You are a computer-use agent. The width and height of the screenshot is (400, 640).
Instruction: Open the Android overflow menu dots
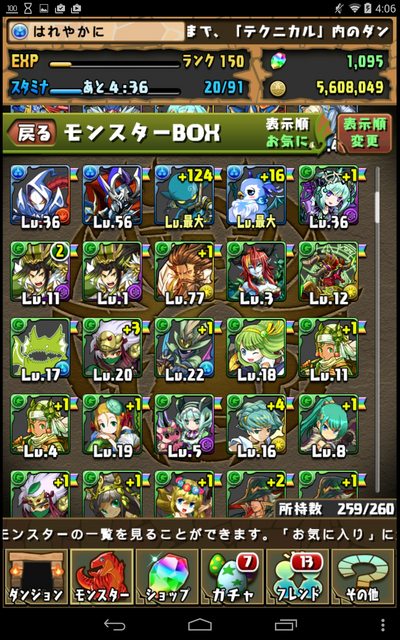(382, 625)
